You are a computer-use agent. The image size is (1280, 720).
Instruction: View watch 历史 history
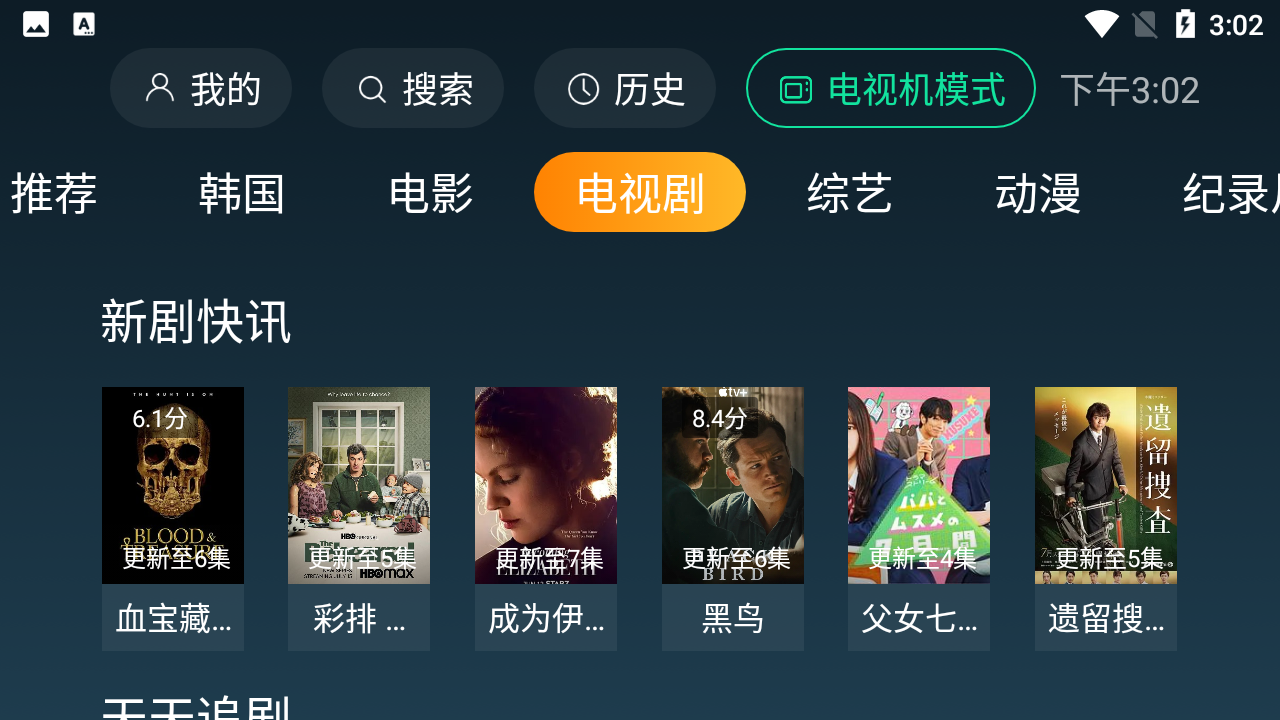(x=625, y=89)
